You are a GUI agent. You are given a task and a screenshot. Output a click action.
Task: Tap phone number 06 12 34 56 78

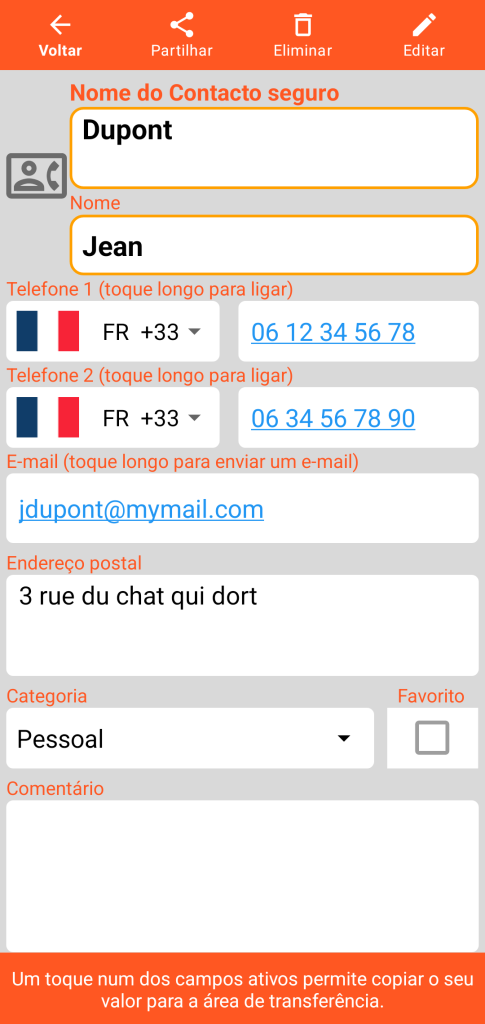pyautogui.click(x=333, y=332)
